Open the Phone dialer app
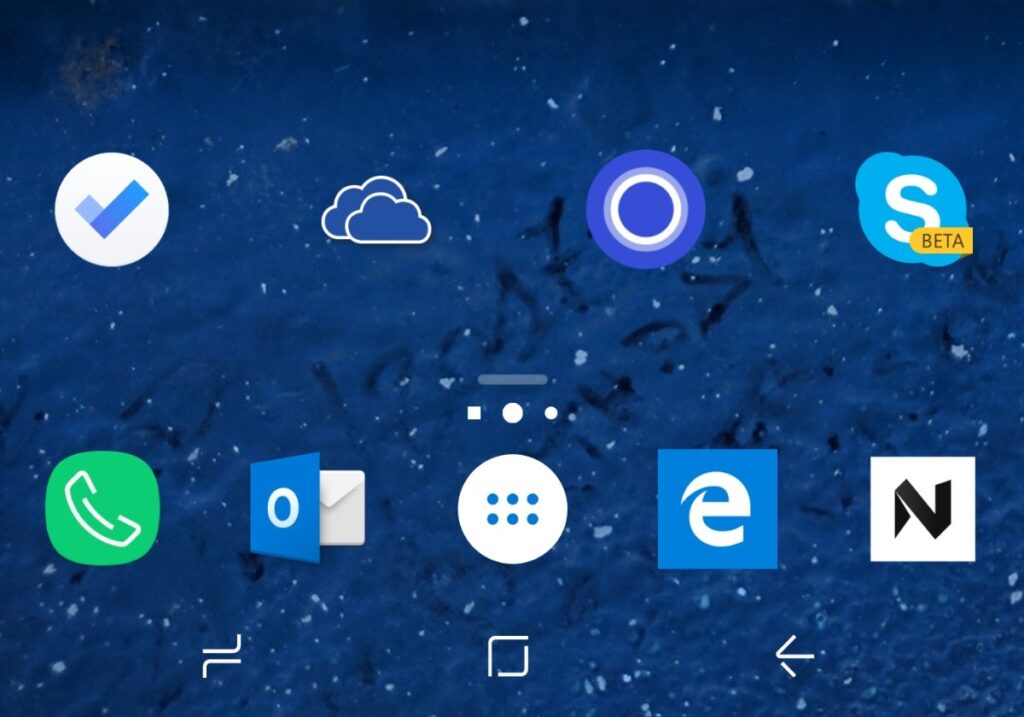Screen dimensions: 1024x717 pyautogui.click(x=103, y=509)
